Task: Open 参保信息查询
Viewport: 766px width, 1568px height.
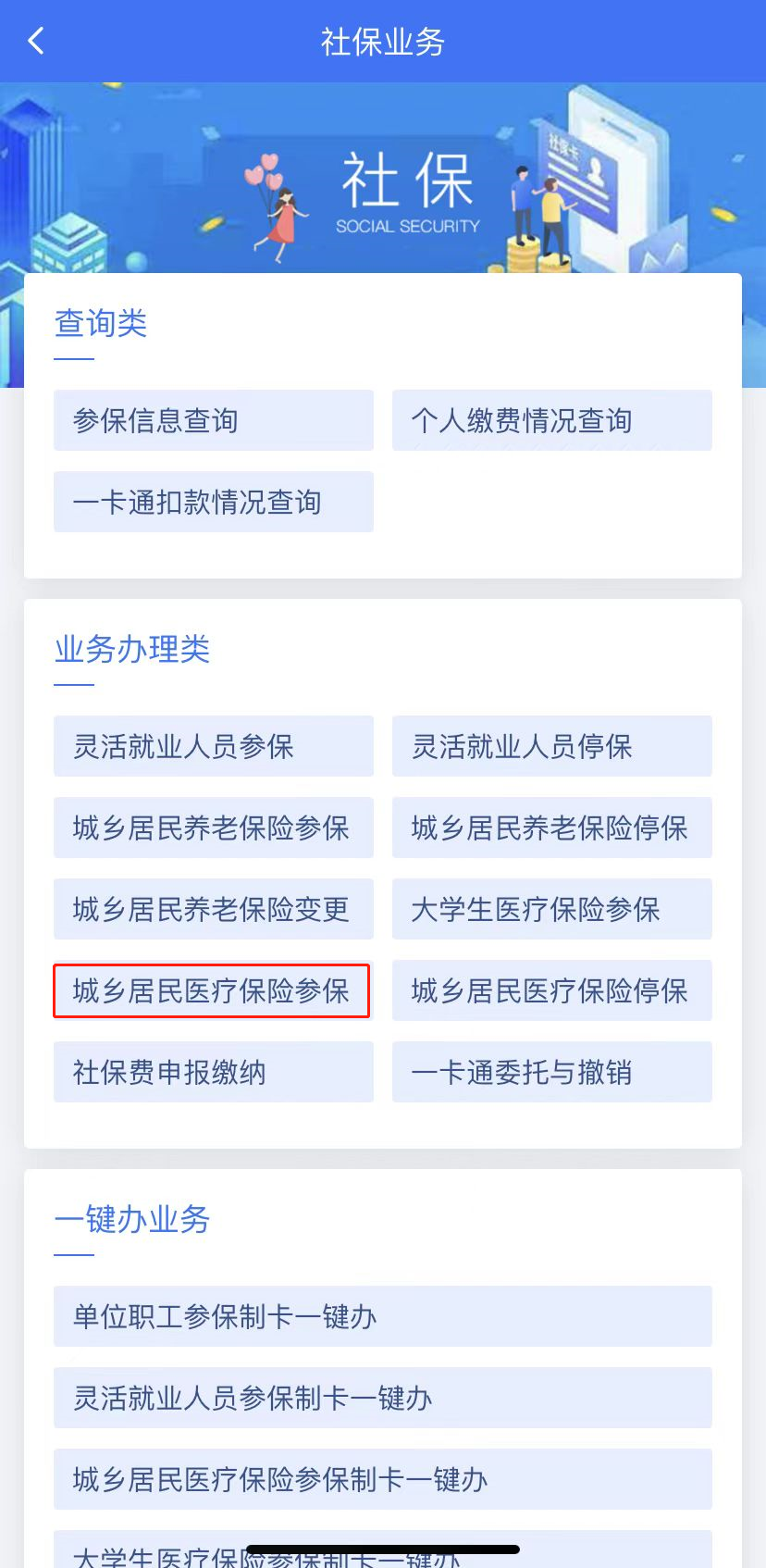Action: (213, 420)
